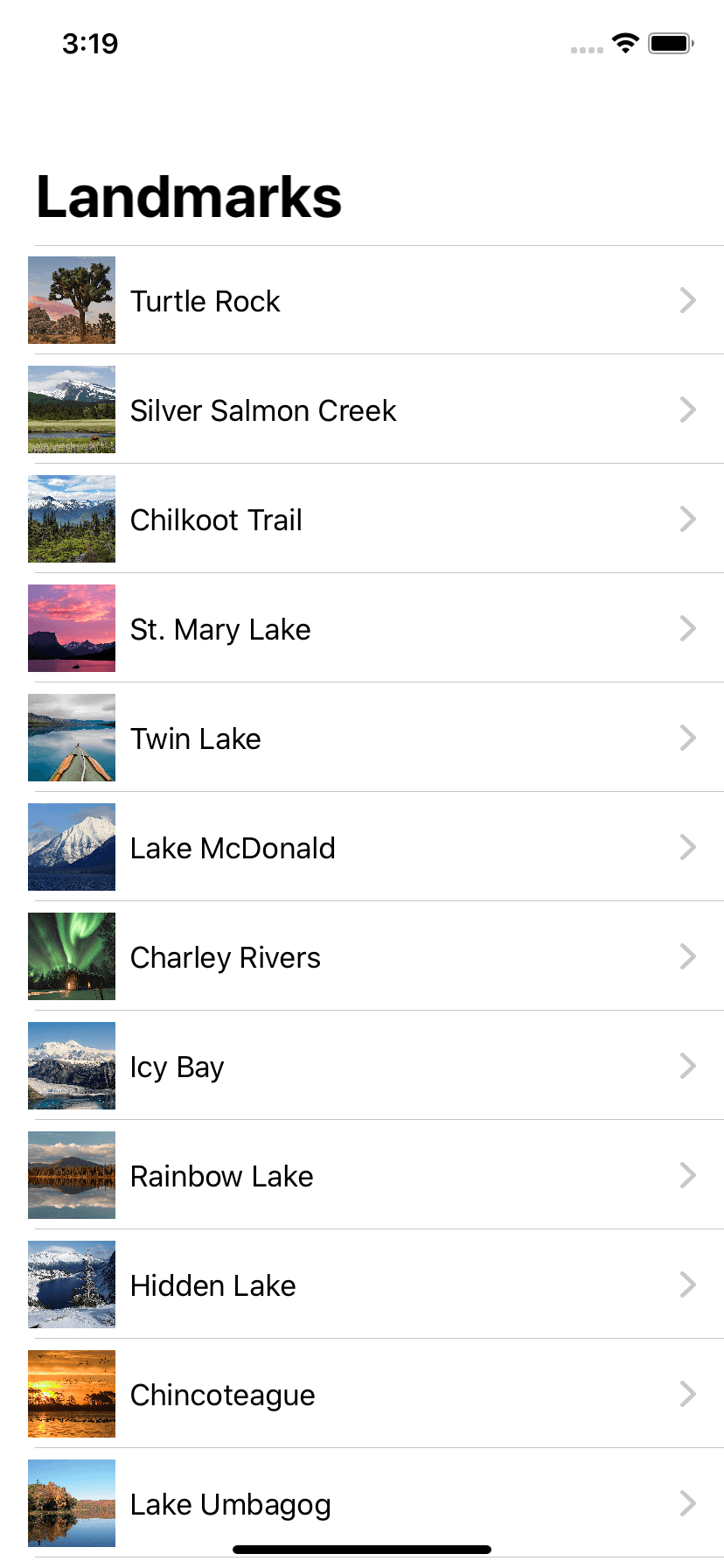Show Lake McDonald details
The image size is (724, 1568).
[233, 848]
